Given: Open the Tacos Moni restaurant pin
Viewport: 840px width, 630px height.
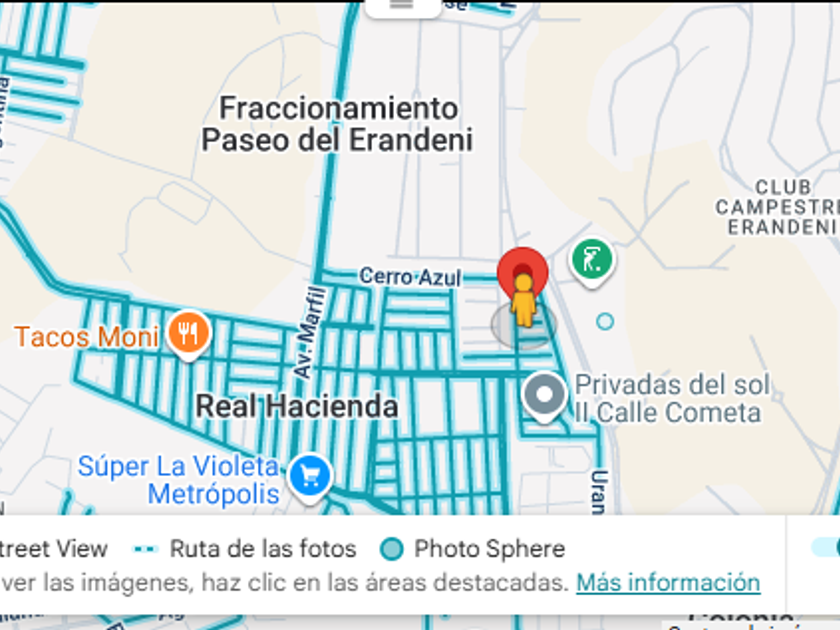Looking at the screenshot, I should click(x=189, y=334).
